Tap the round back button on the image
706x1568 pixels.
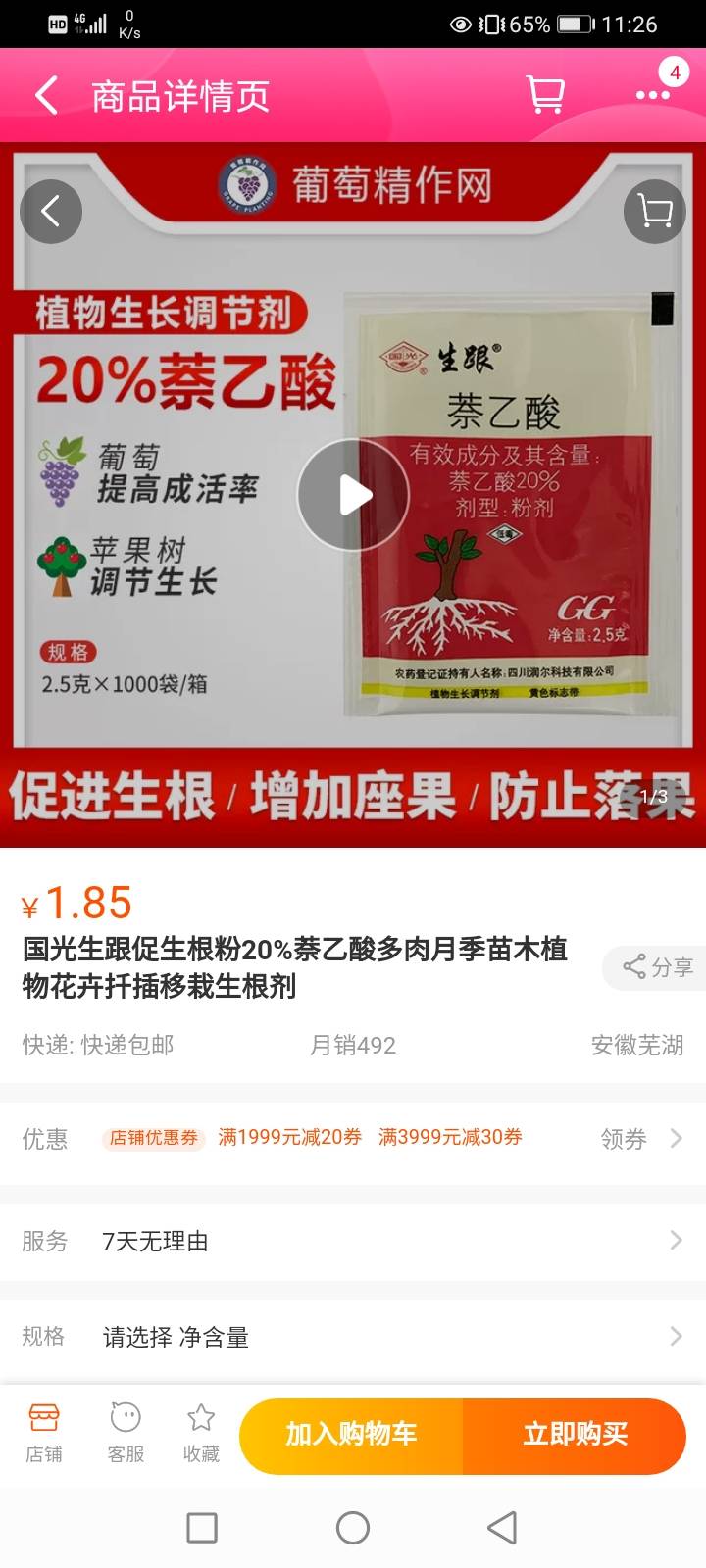[x=51, y=212]
